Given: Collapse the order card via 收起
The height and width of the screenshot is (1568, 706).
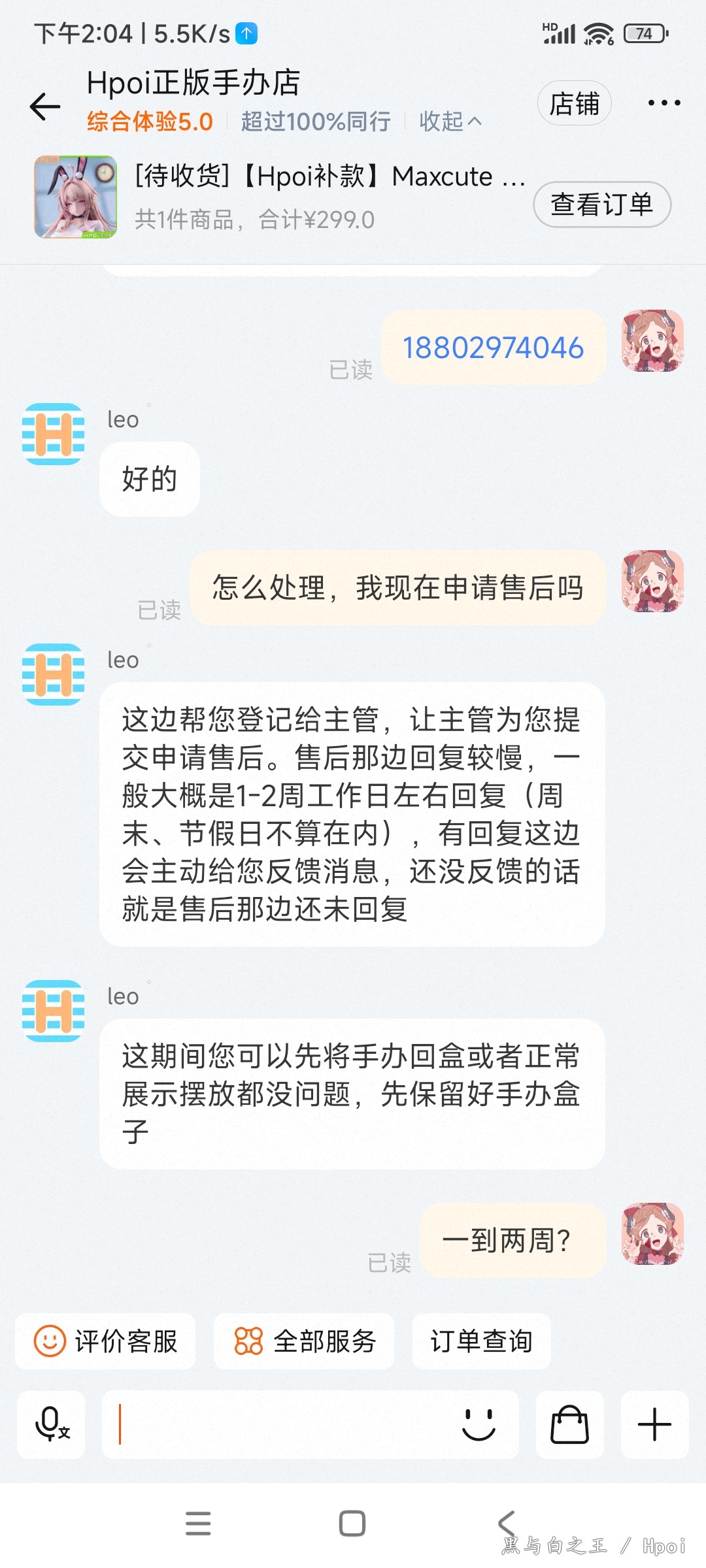Looking at the screenshot, I should [x=450, y=122].
